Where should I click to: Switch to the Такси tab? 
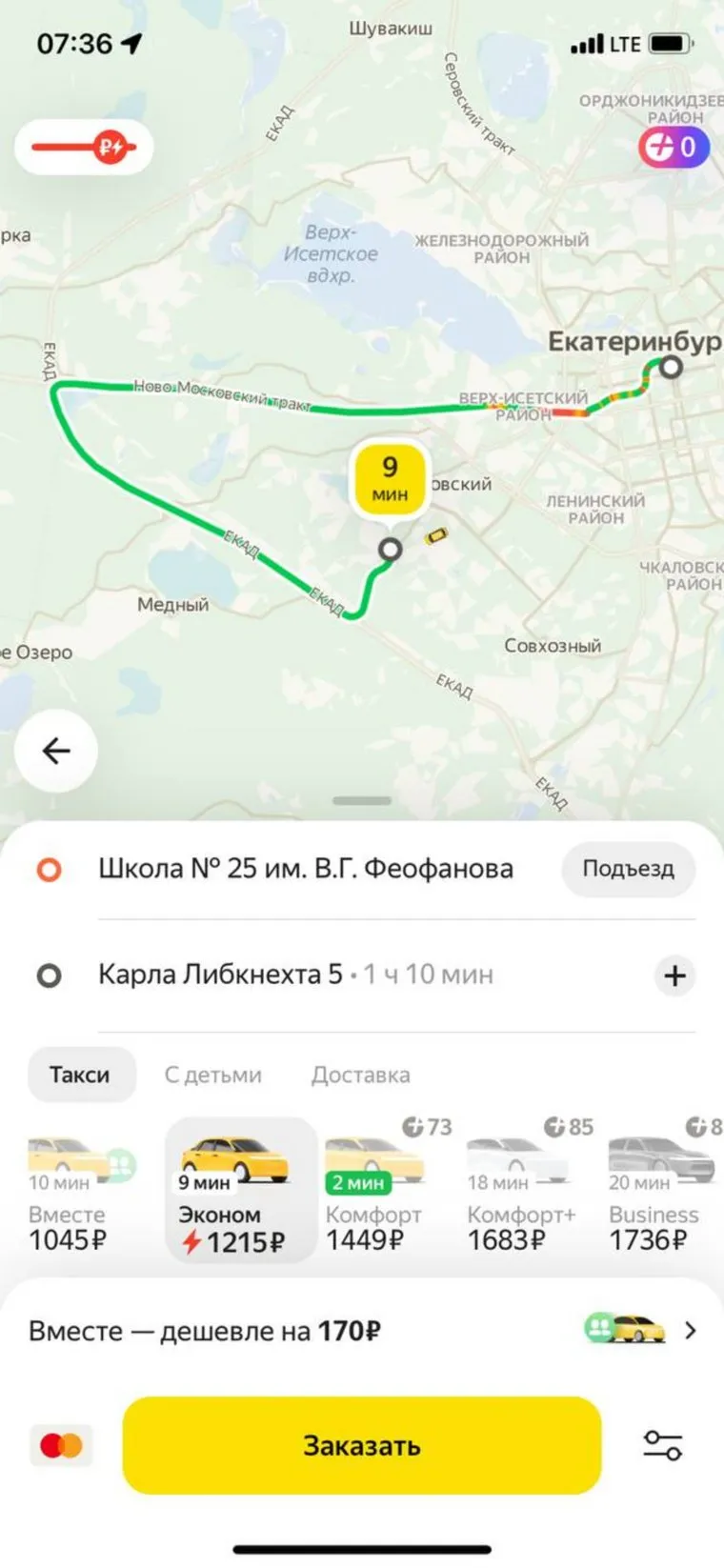[80, 1075]
